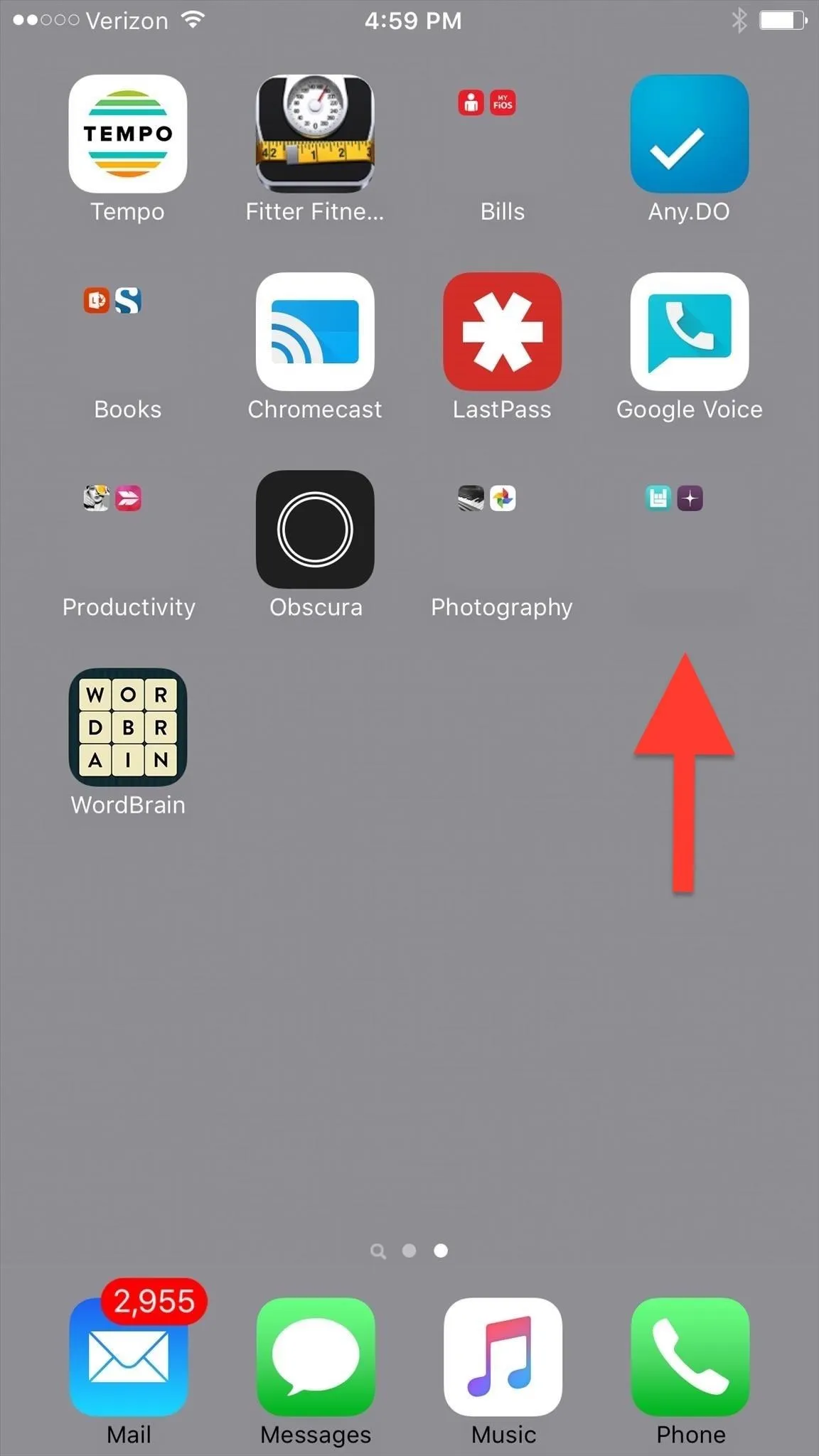Play the WordBrain game

point(128,727)
